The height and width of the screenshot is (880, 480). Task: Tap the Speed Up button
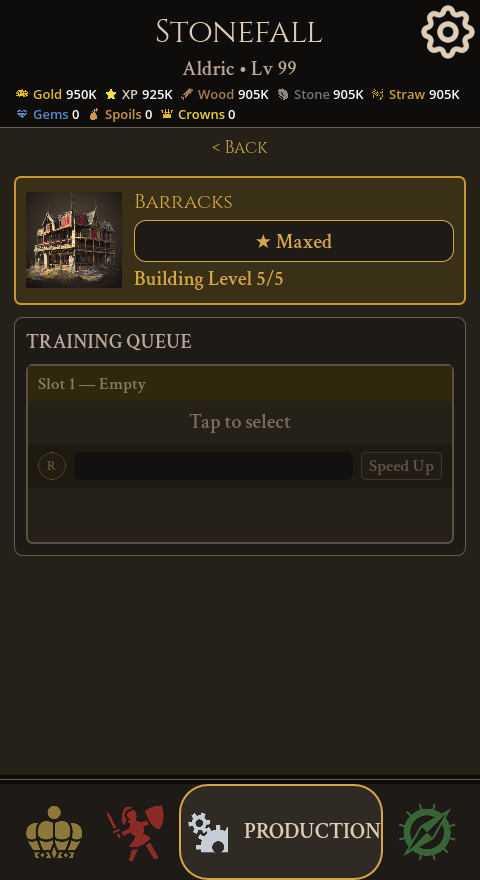click(401, 466)
